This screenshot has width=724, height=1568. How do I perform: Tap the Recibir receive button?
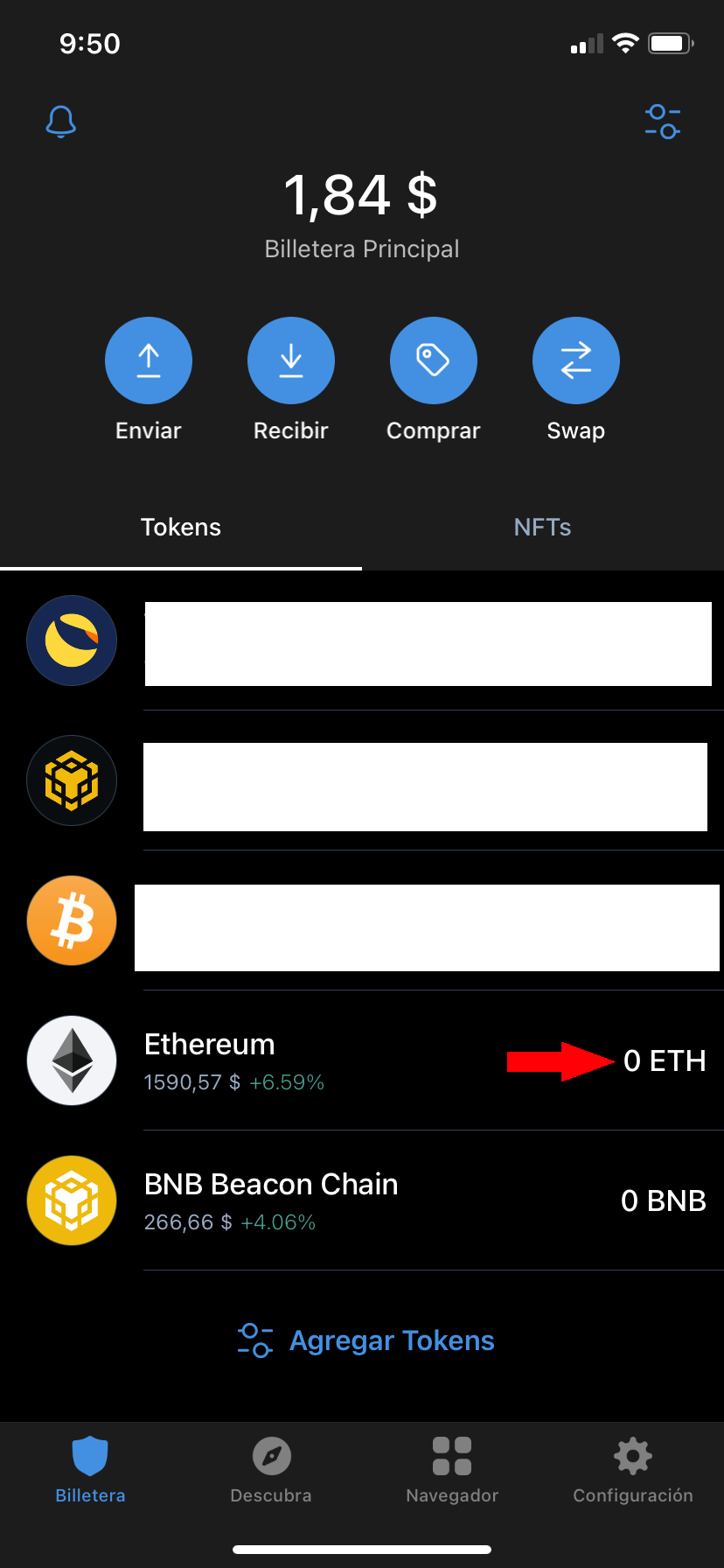[x=291, y=360]
